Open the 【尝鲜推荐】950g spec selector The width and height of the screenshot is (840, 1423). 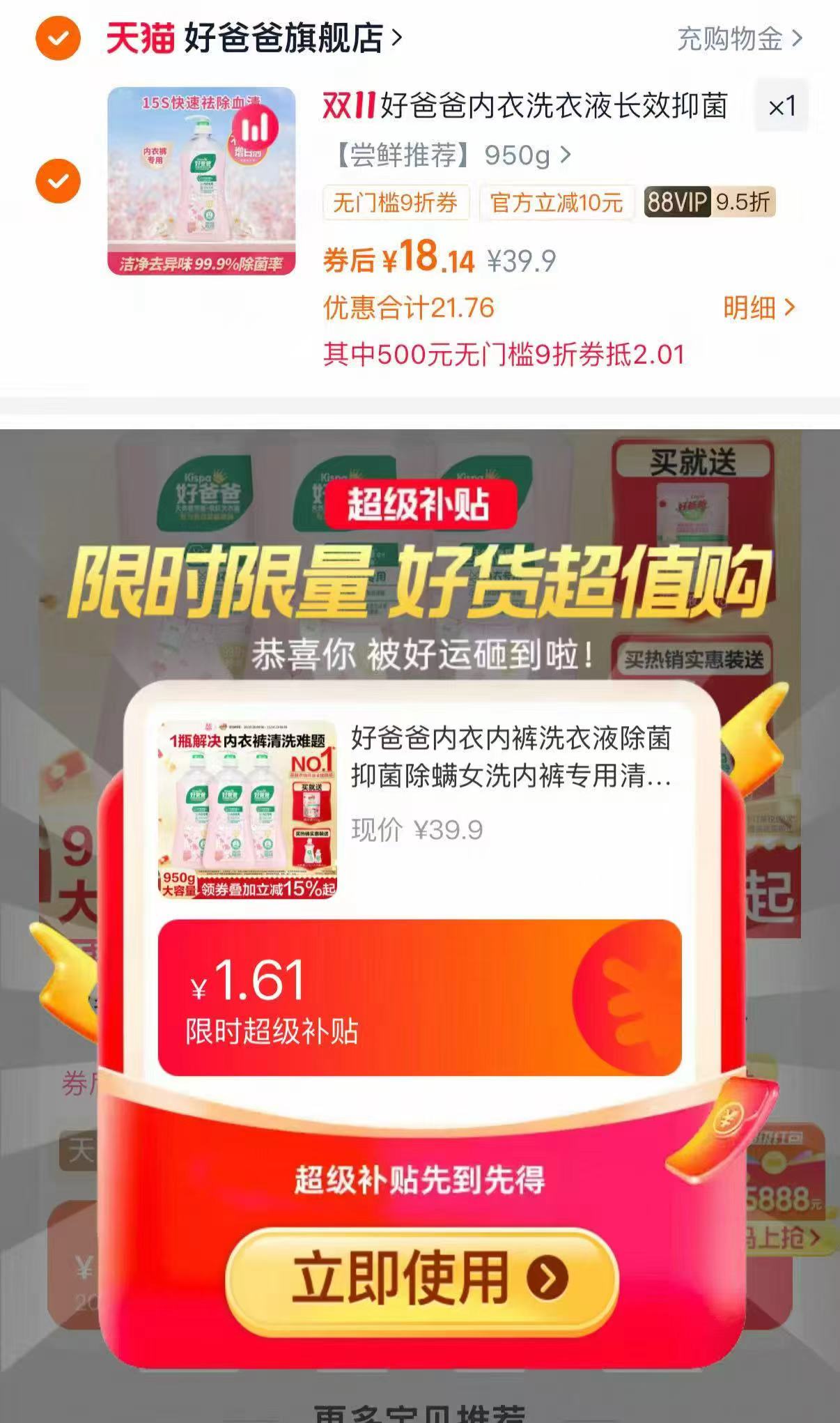453,154
